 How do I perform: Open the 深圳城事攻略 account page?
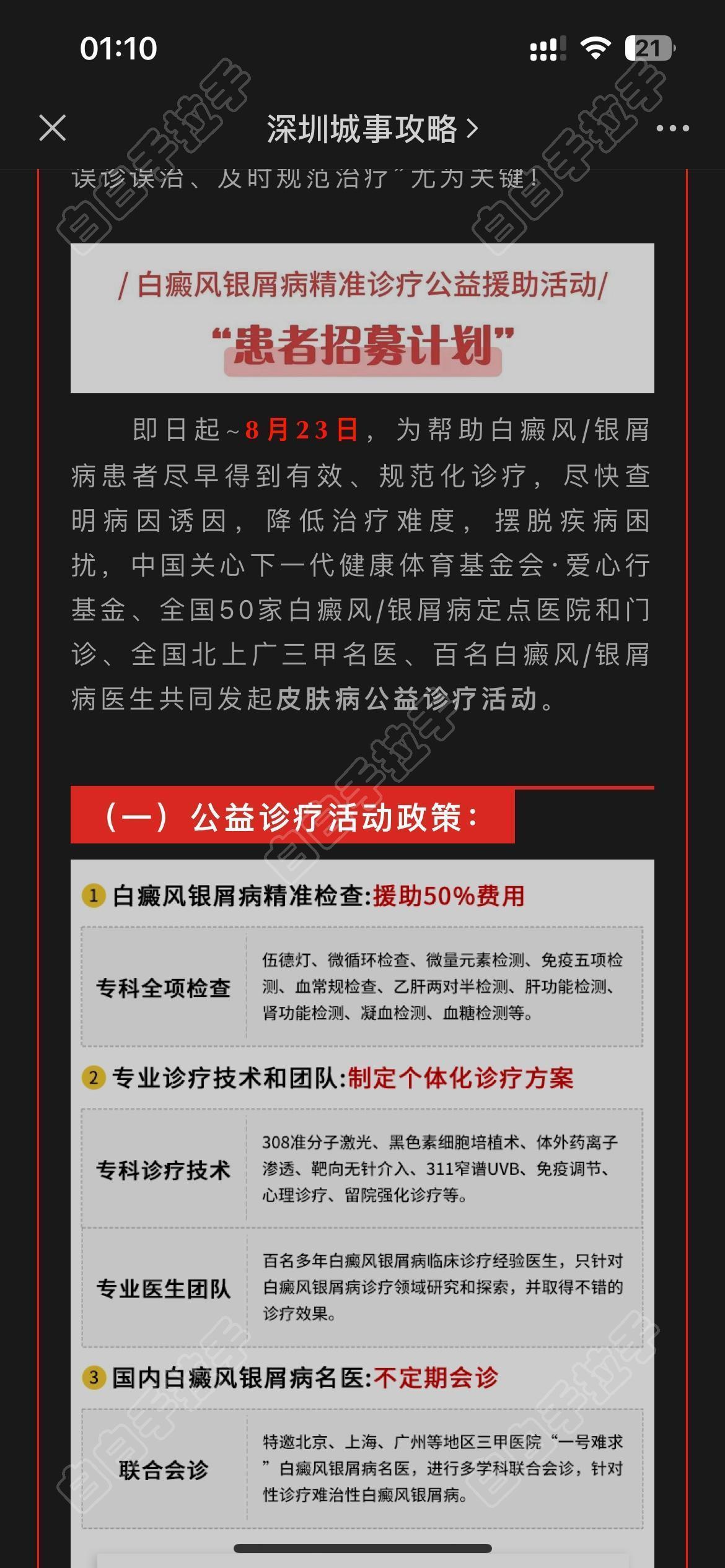[x=372, y=129]
